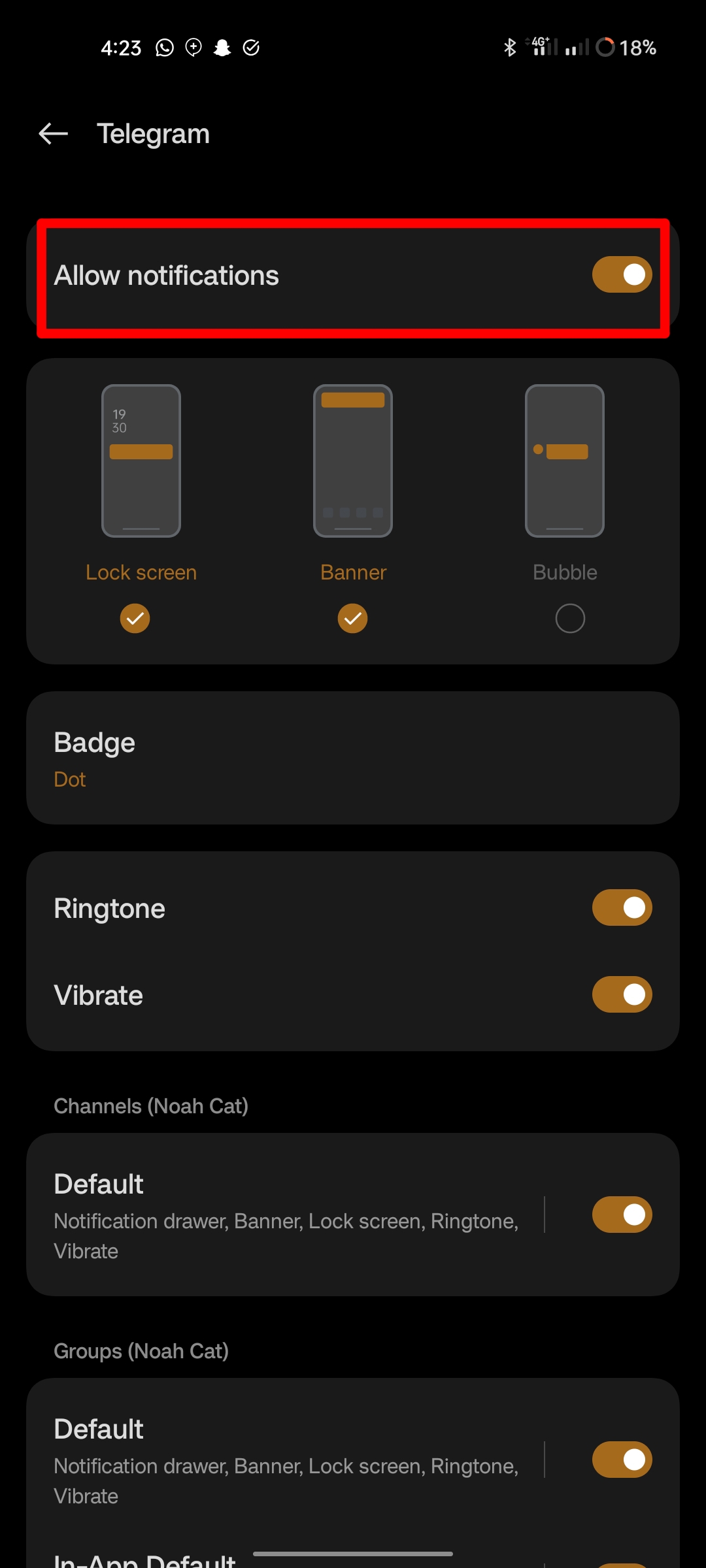706x1568 pixels.
Task: Uncheck Banner notification style
Action: pyautogui.click(x=352, y=618)
